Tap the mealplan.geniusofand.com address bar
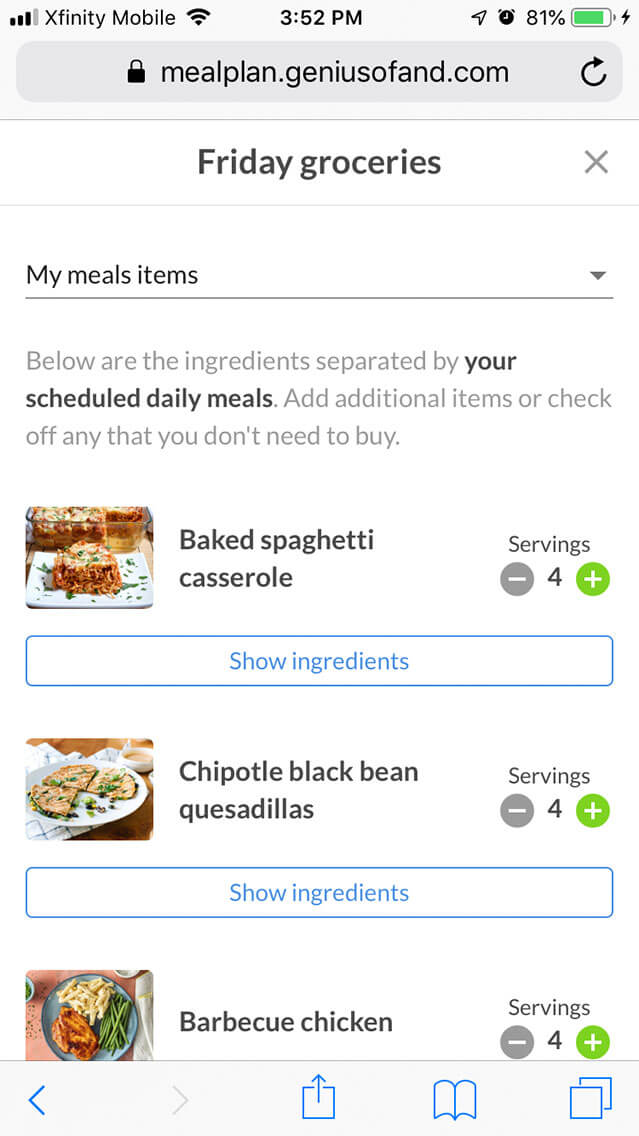639x1136 pixels. click(319, 72)
